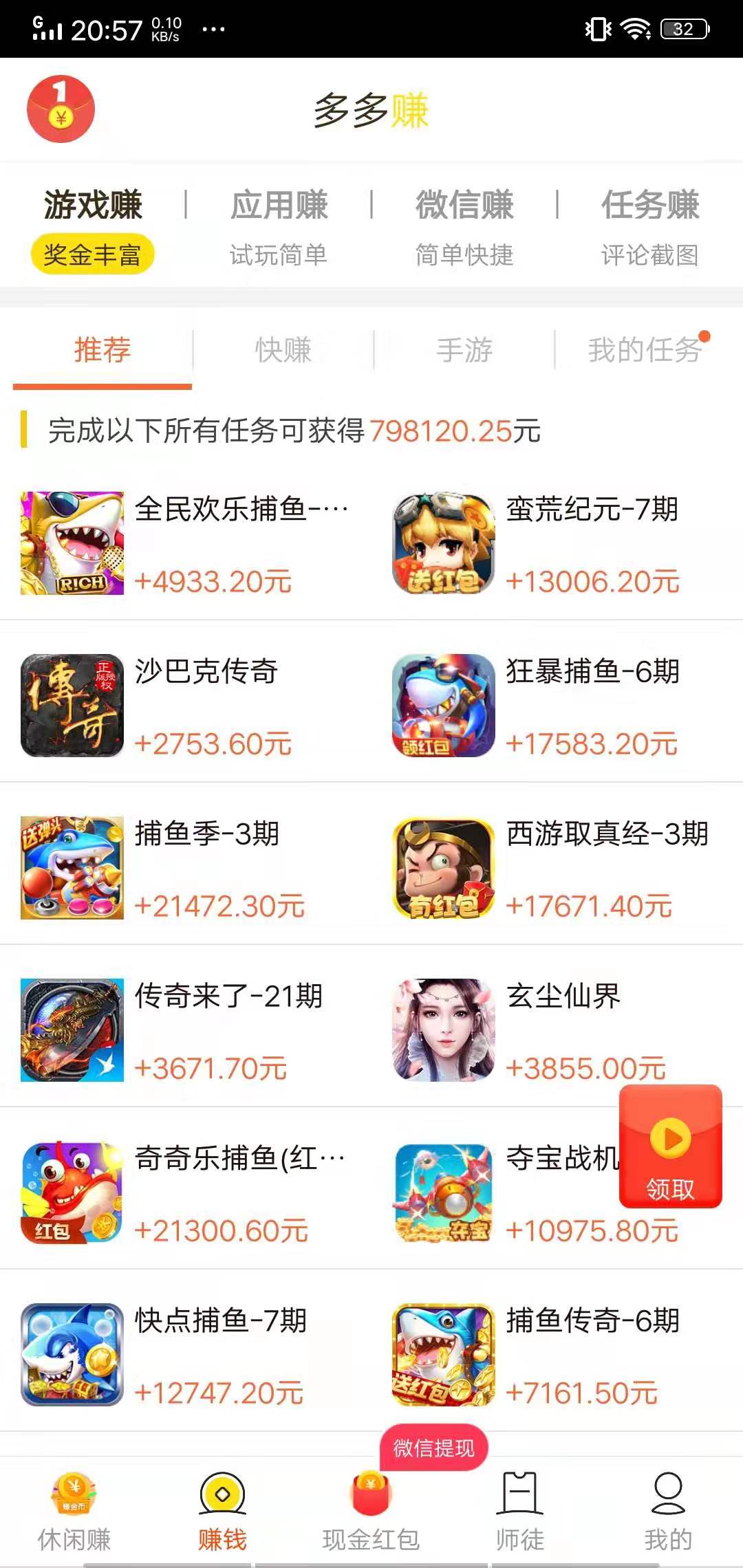Switch to the 微信赚 tab
Viewport: 743px width, 1568px height.
pyautogui.click(x=464, y=205)
